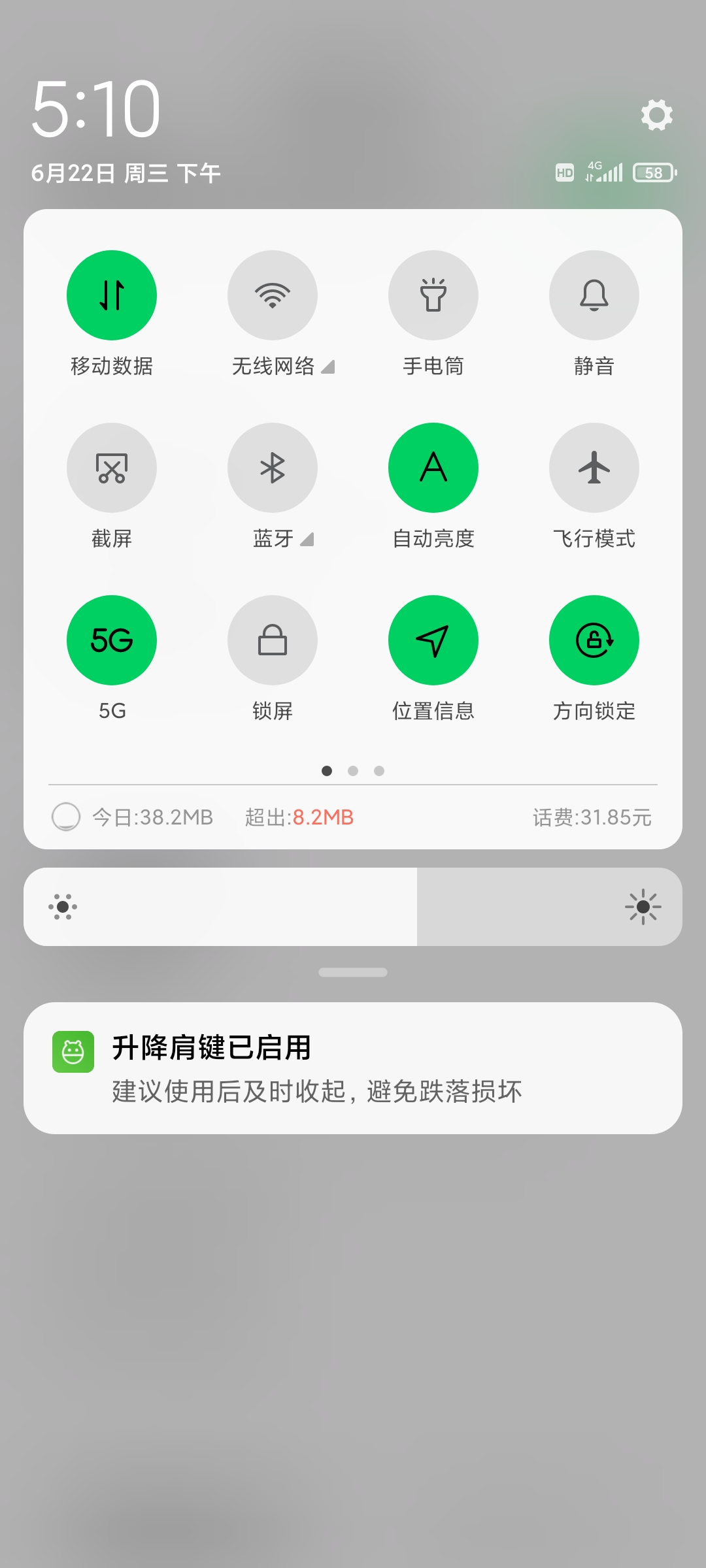Disable orientation lock (方向锁定)

point(594,640)
